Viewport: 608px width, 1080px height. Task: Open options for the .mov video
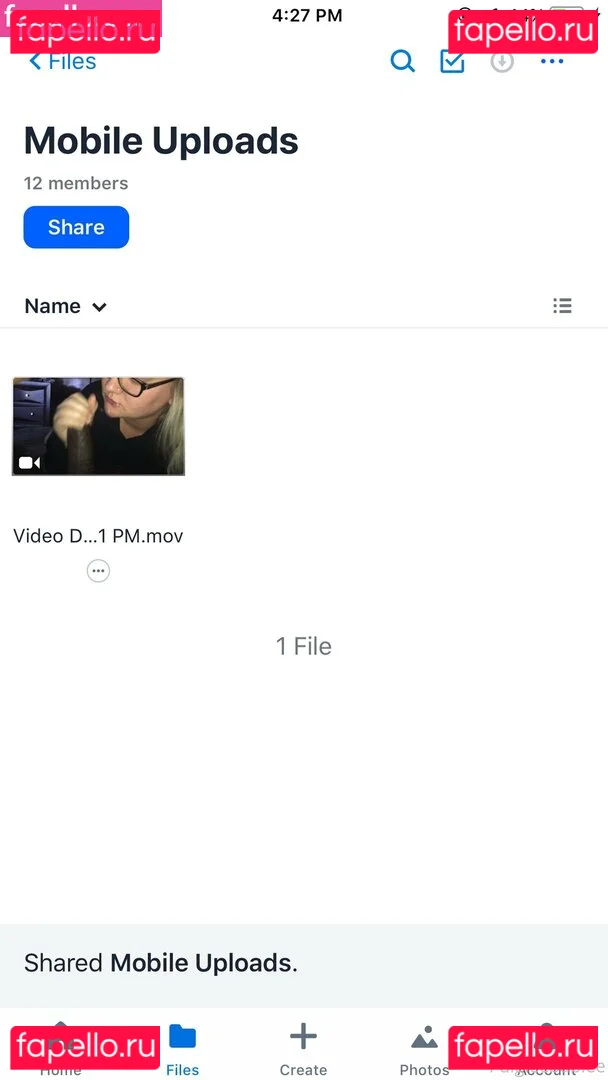pos(98,571)
